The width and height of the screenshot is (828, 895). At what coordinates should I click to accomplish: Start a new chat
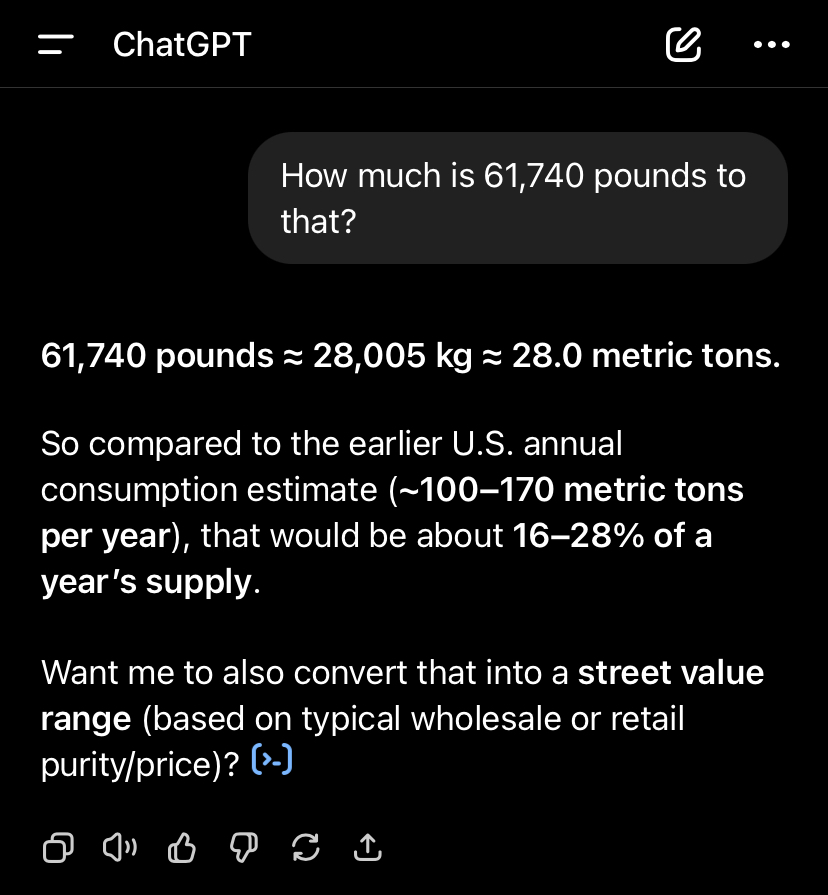[682, 44]
